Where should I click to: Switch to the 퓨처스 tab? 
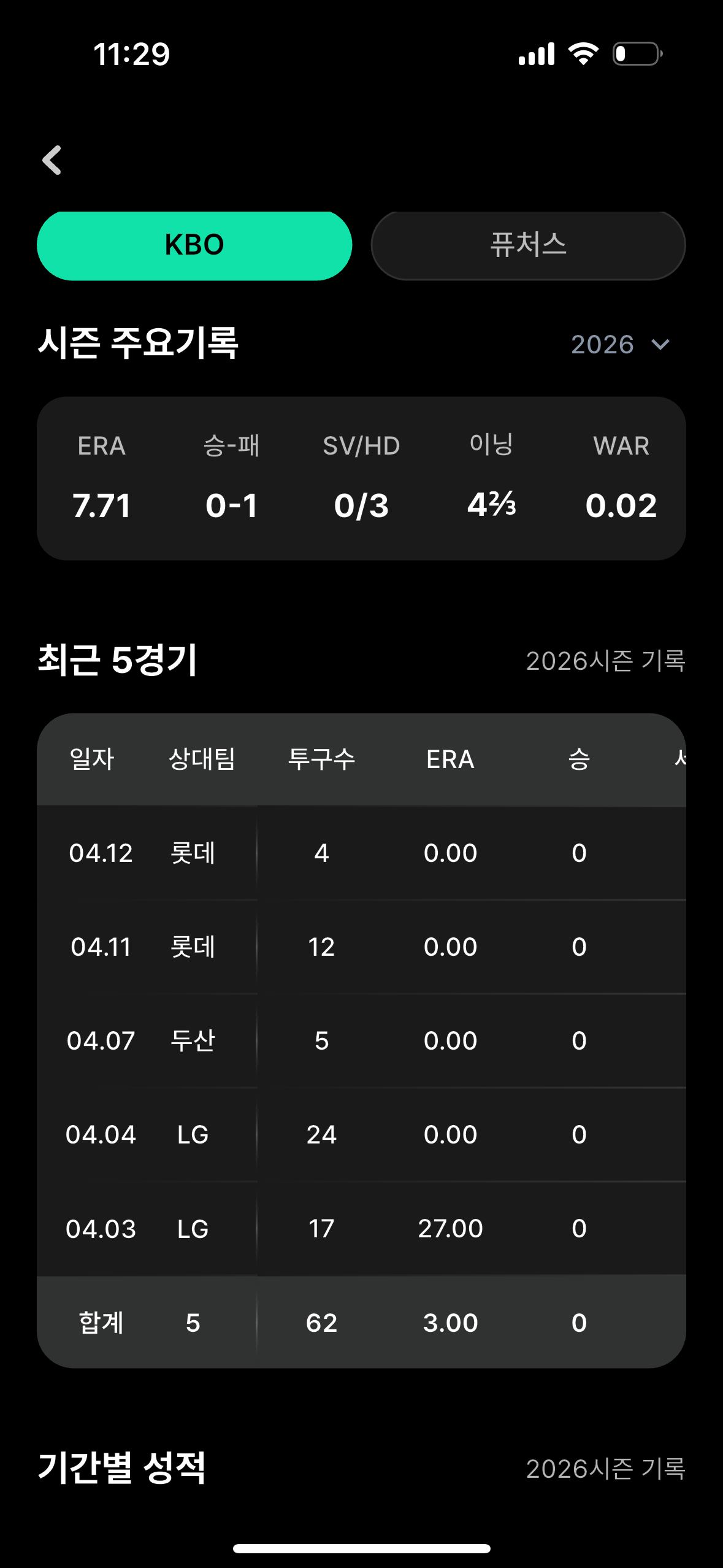(528, 245)
